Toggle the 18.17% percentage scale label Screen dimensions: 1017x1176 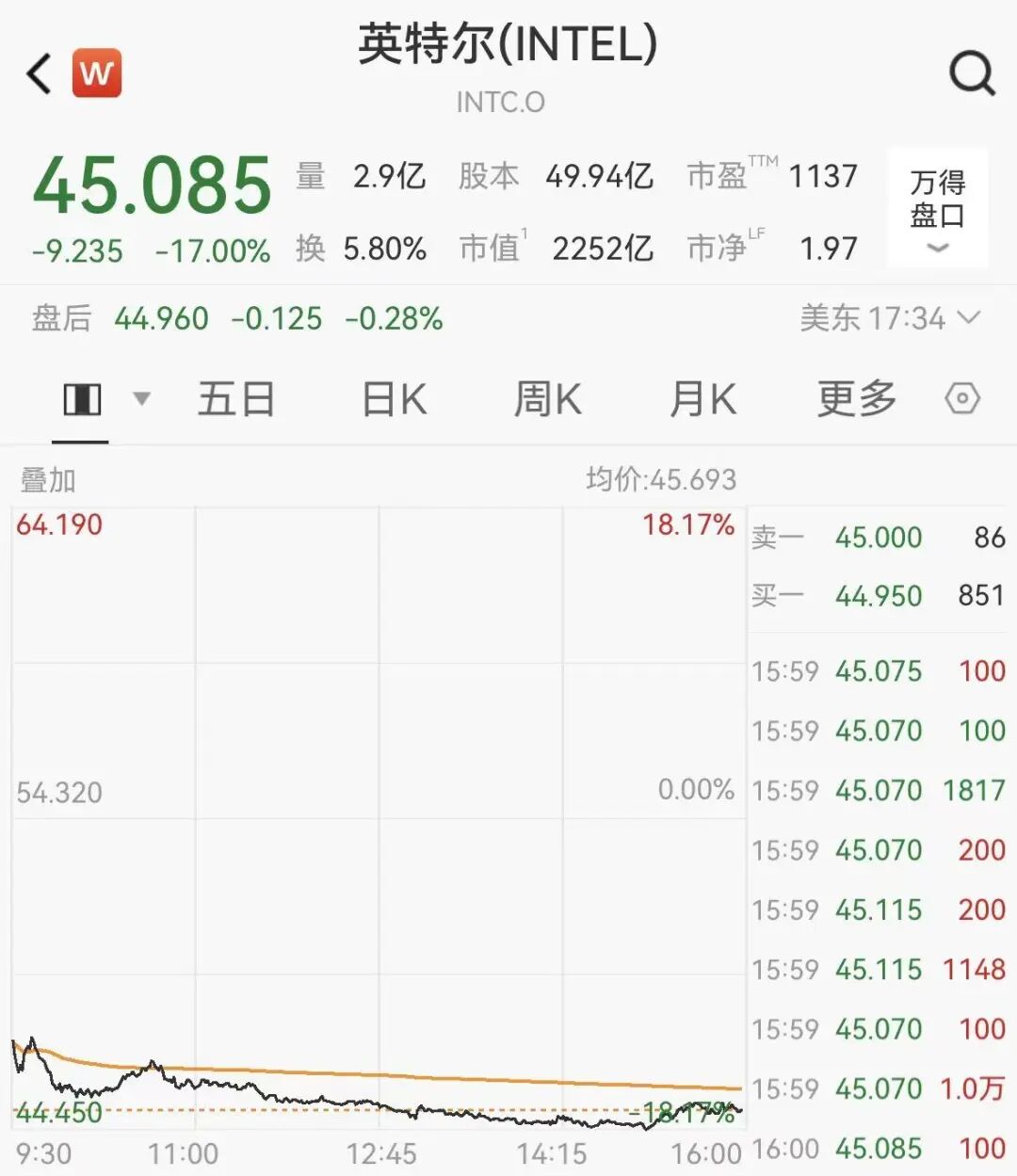(x=688, y=525)
